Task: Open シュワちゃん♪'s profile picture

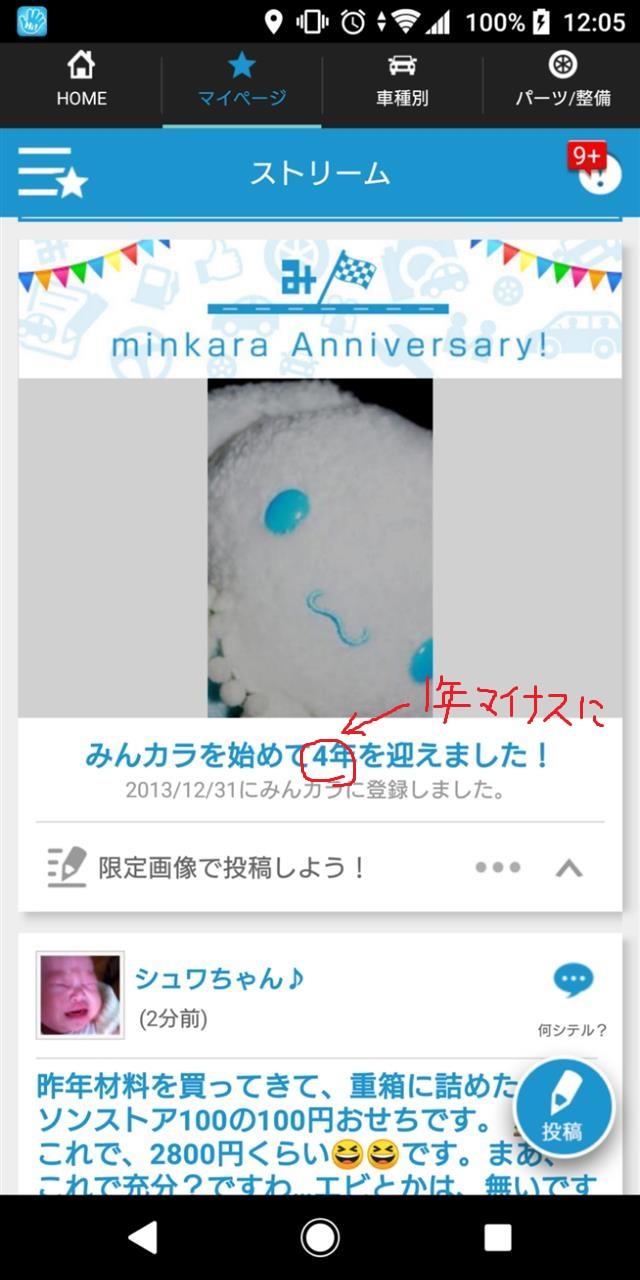Action: pyautogui.click(x=80, y=994)
